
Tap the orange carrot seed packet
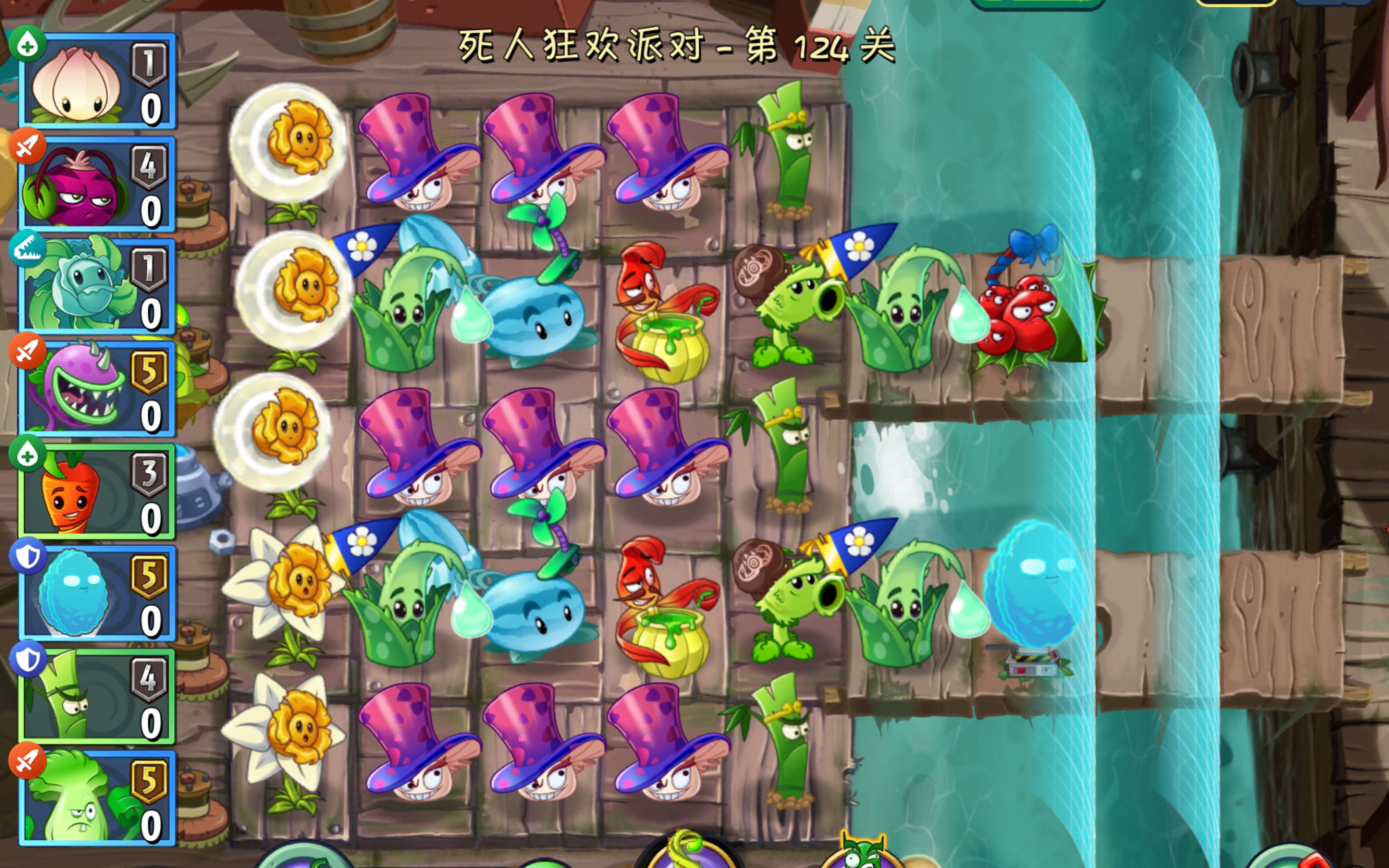(96, 491)
